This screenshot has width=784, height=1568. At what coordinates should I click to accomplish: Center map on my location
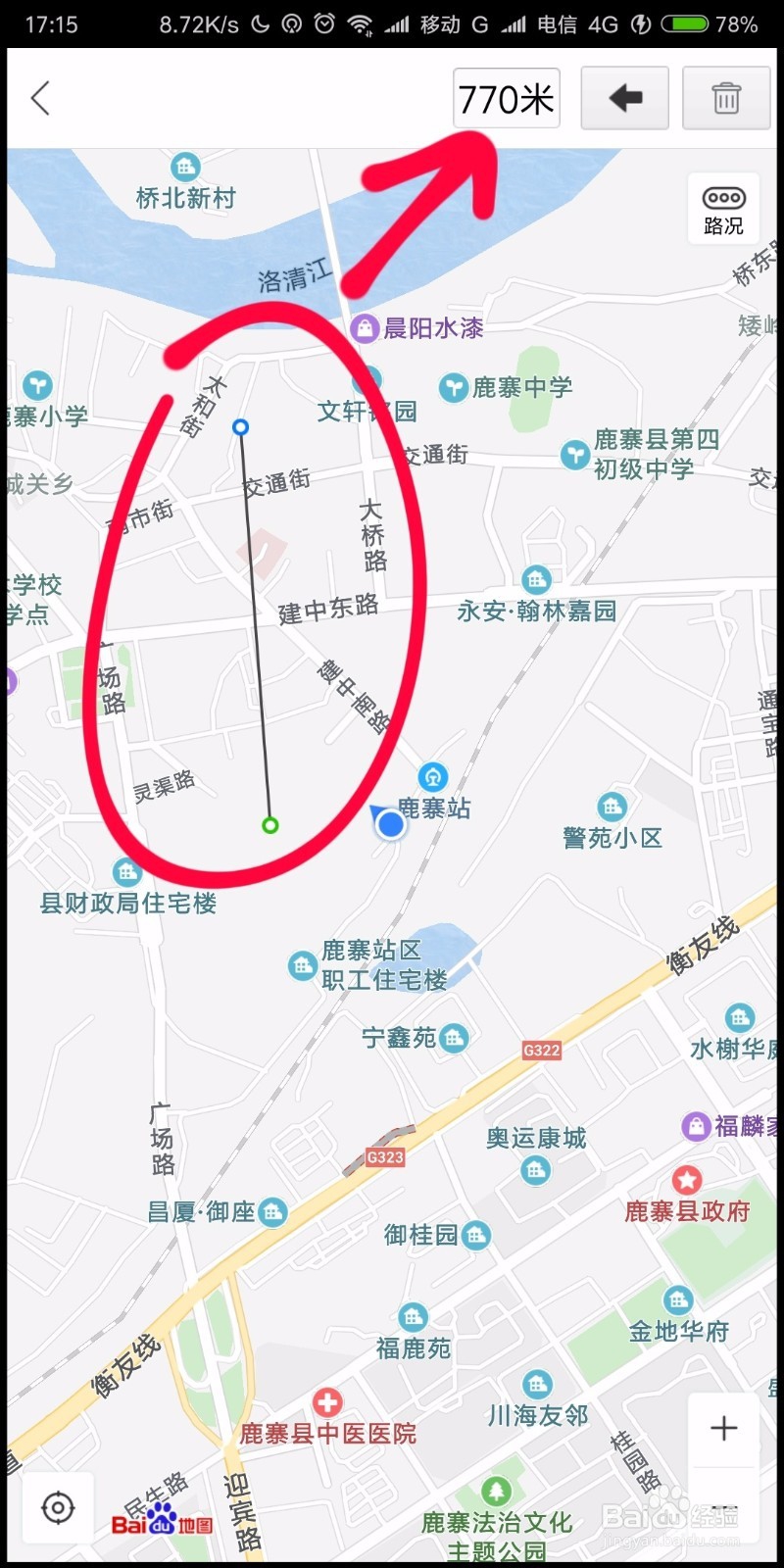(58, 1507)
